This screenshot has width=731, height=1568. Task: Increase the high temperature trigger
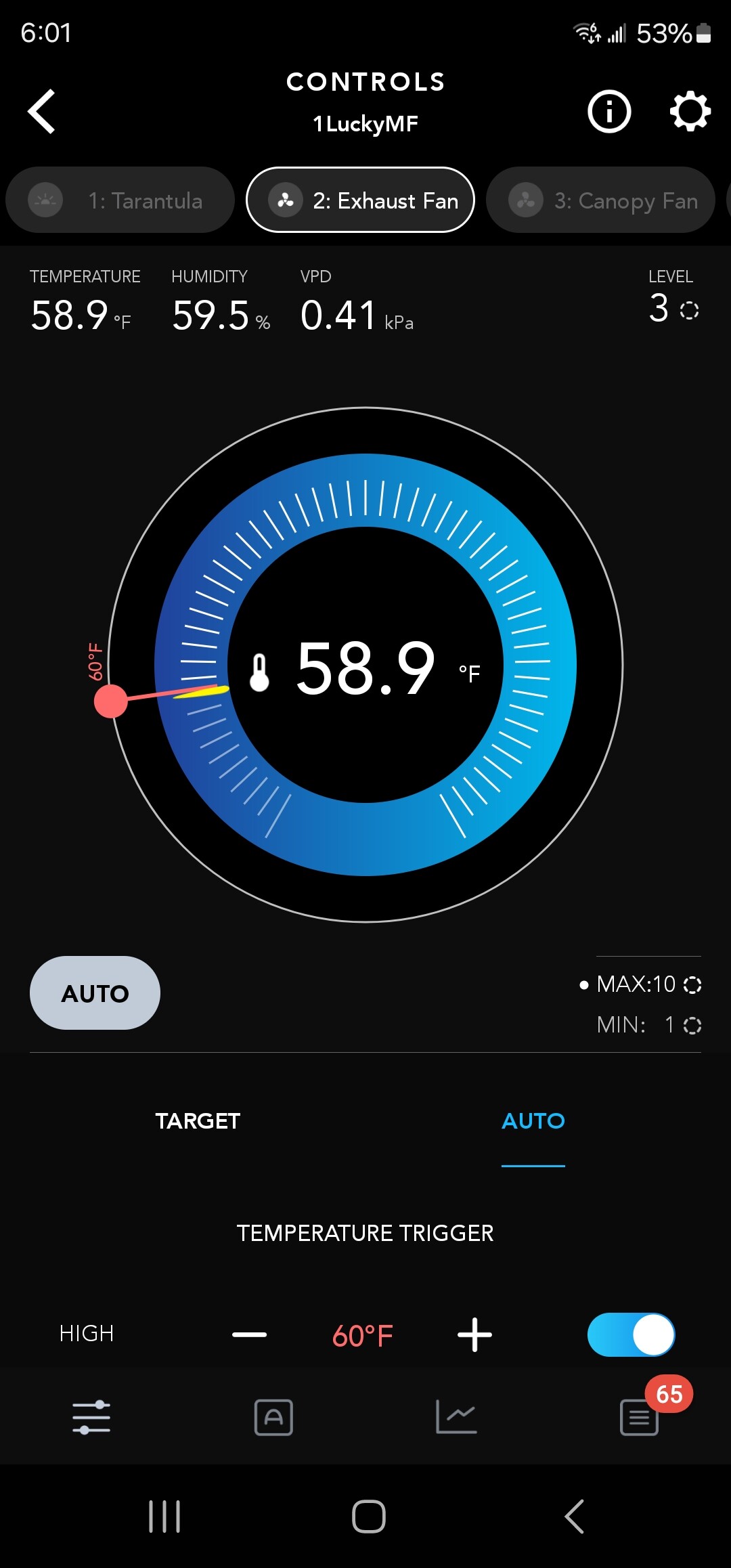(x=474, y=1335)
